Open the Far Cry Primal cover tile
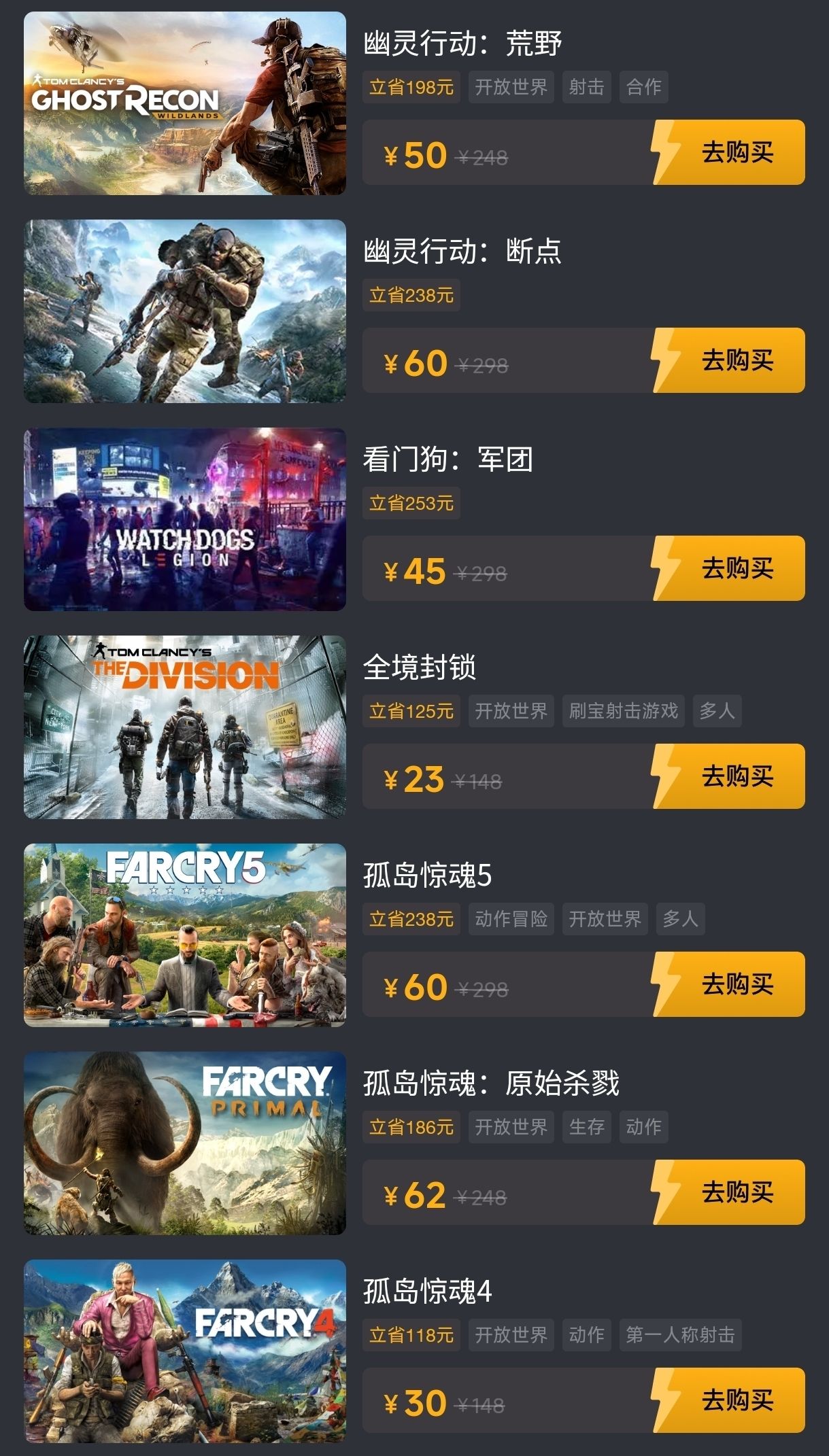Screen dimensions: 829x1456 tap(185, 1143)
